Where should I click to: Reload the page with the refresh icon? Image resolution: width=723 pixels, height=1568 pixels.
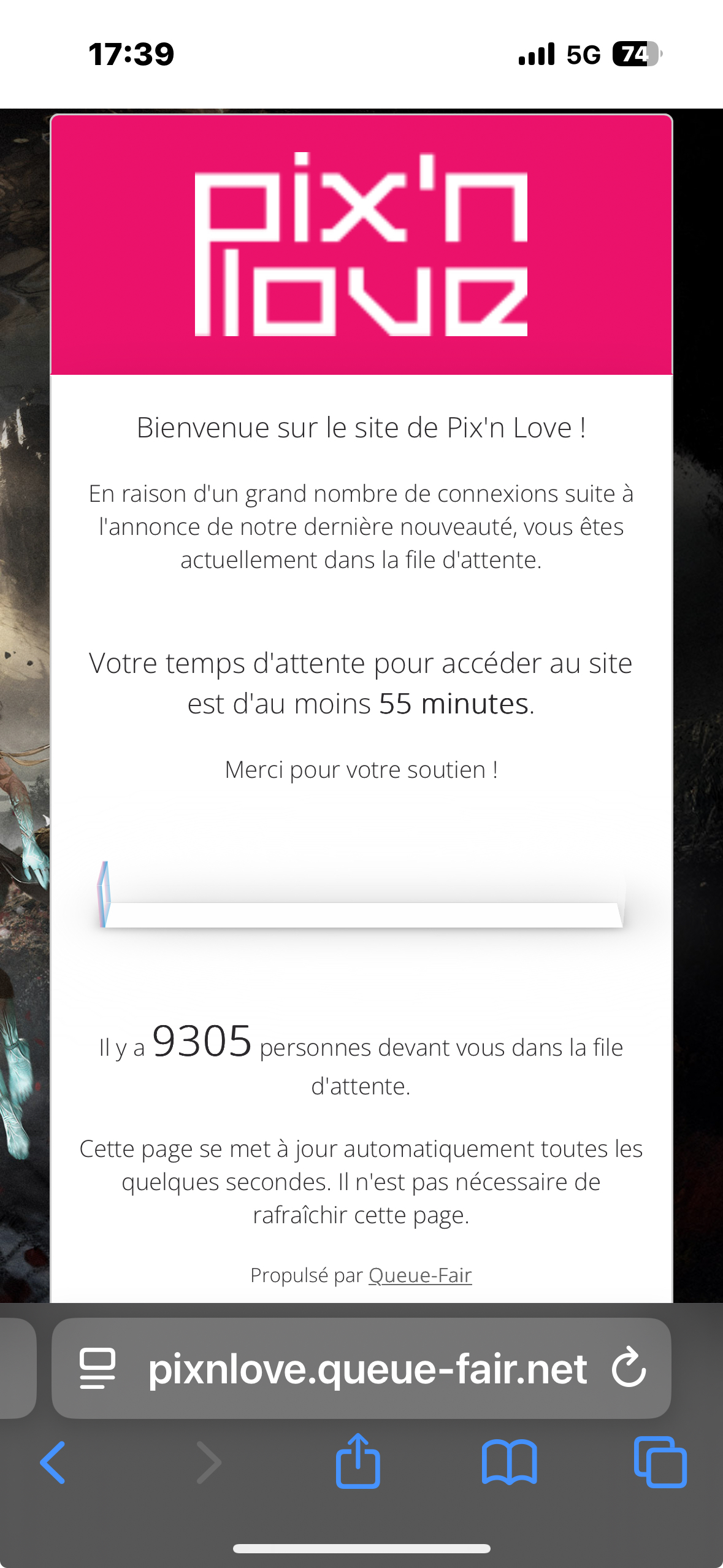coord(629,1367)
